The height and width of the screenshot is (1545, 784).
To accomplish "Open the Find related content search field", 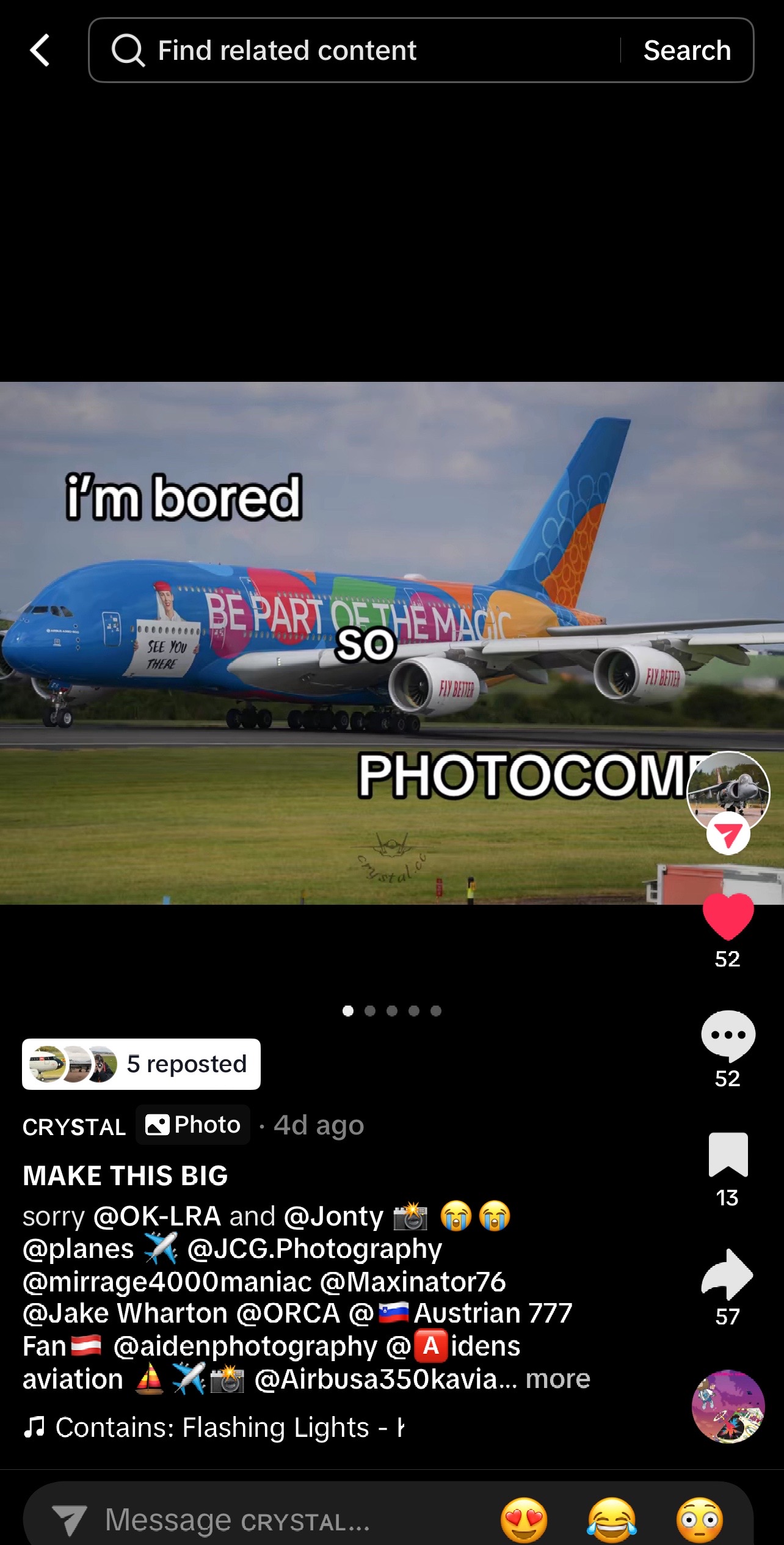I will tap(354, 50).
